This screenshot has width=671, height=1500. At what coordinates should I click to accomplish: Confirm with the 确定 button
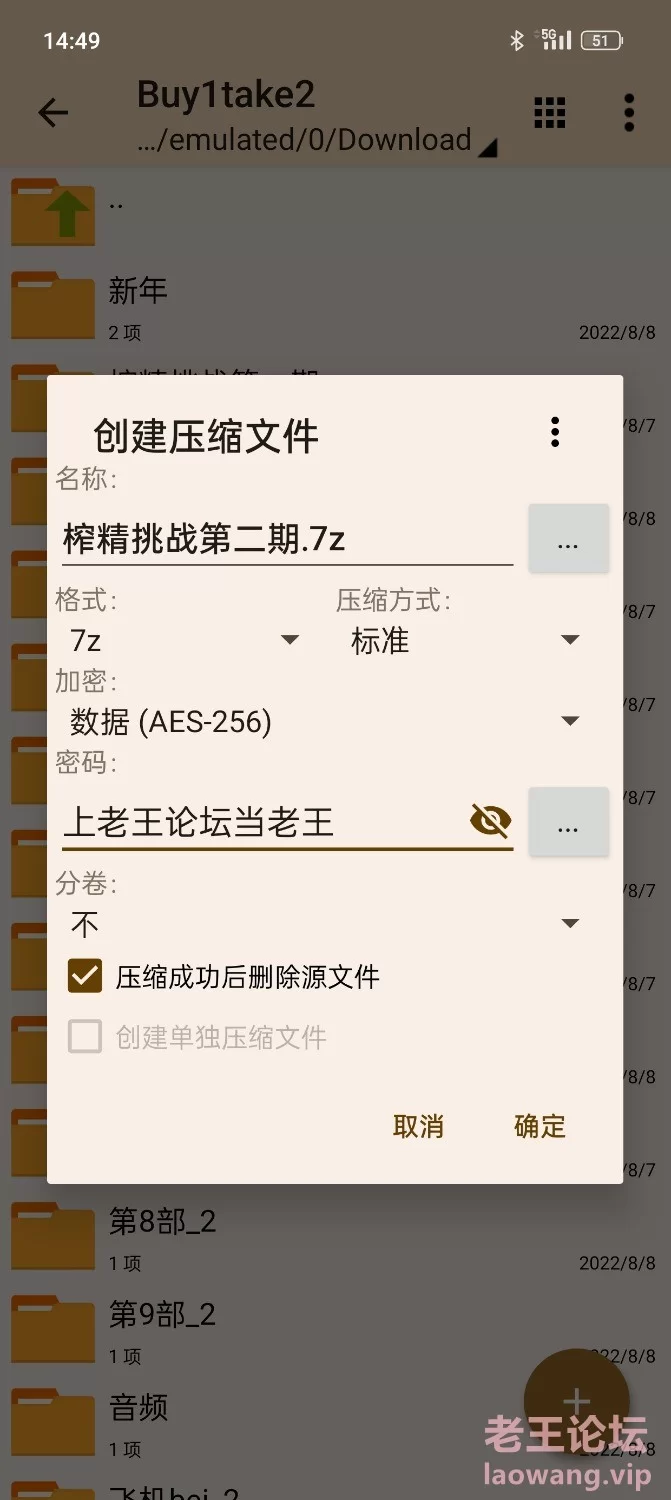click(x=540, y=1126)
